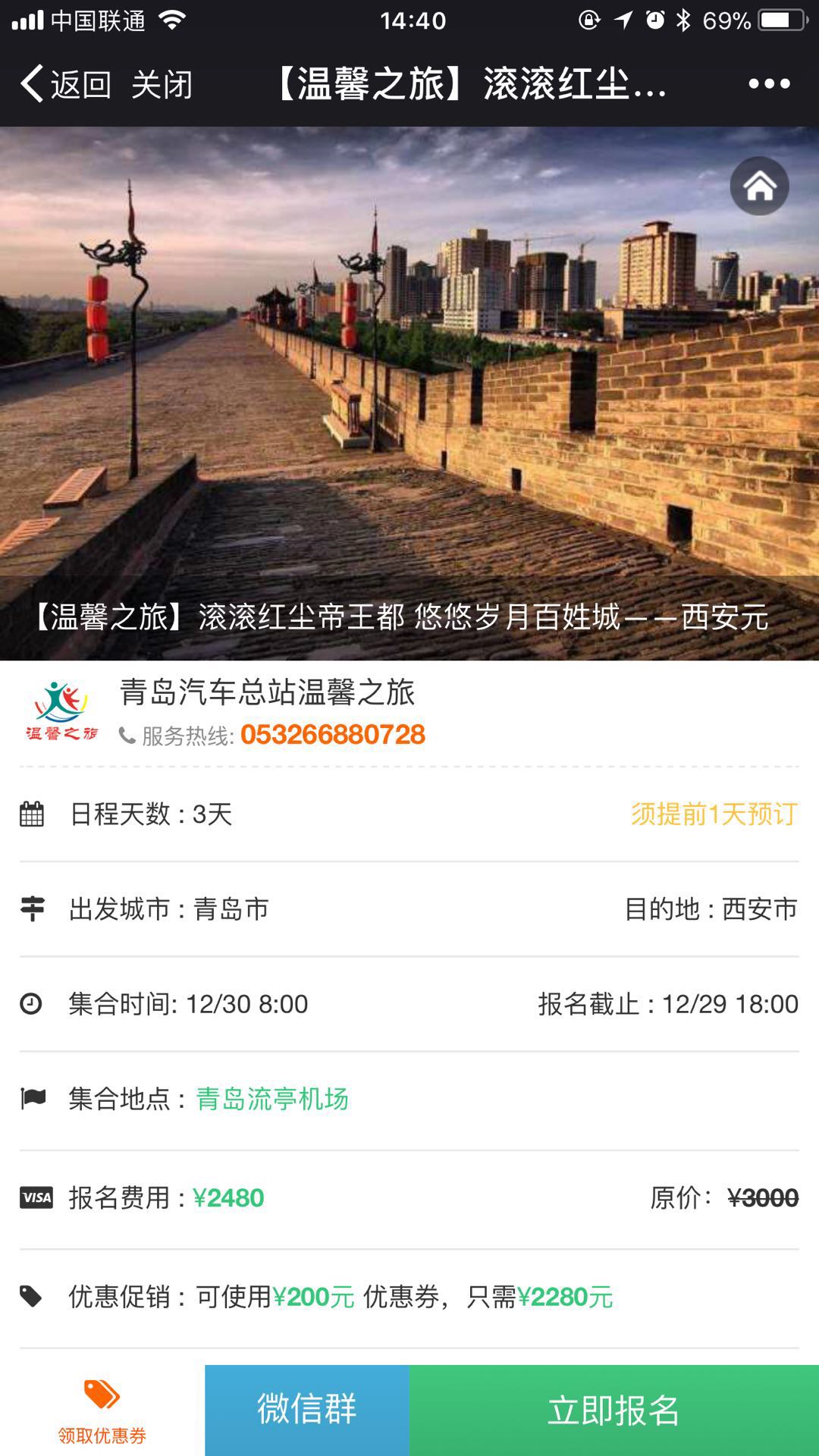The height and width of the screenshot is (1456, 819).
Task: Open the 青岛汽车总站温馨之旅 organizer profile
Action: coord(267,692)
